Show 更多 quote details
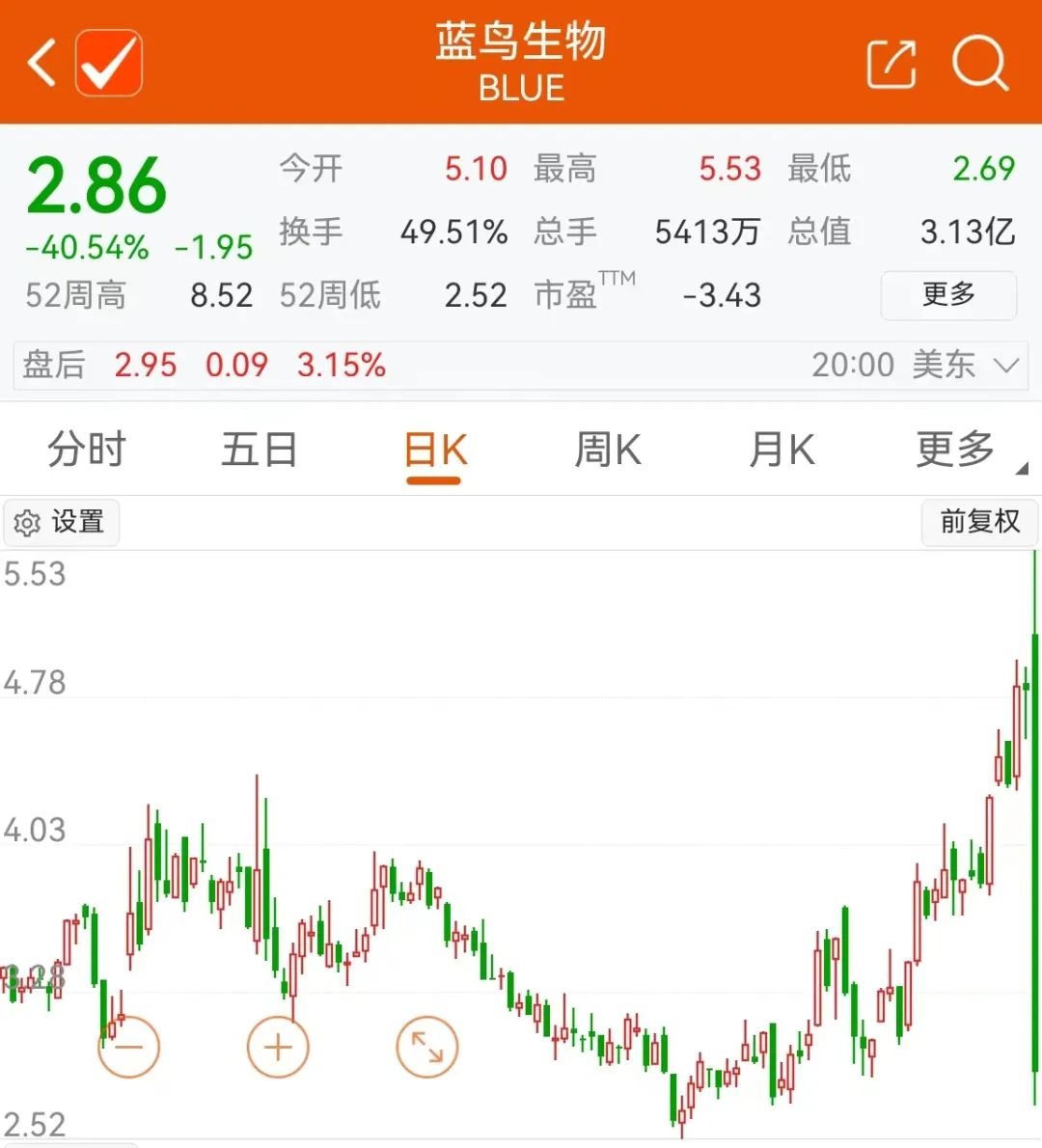1042x1148 pixels. [947, 294]
